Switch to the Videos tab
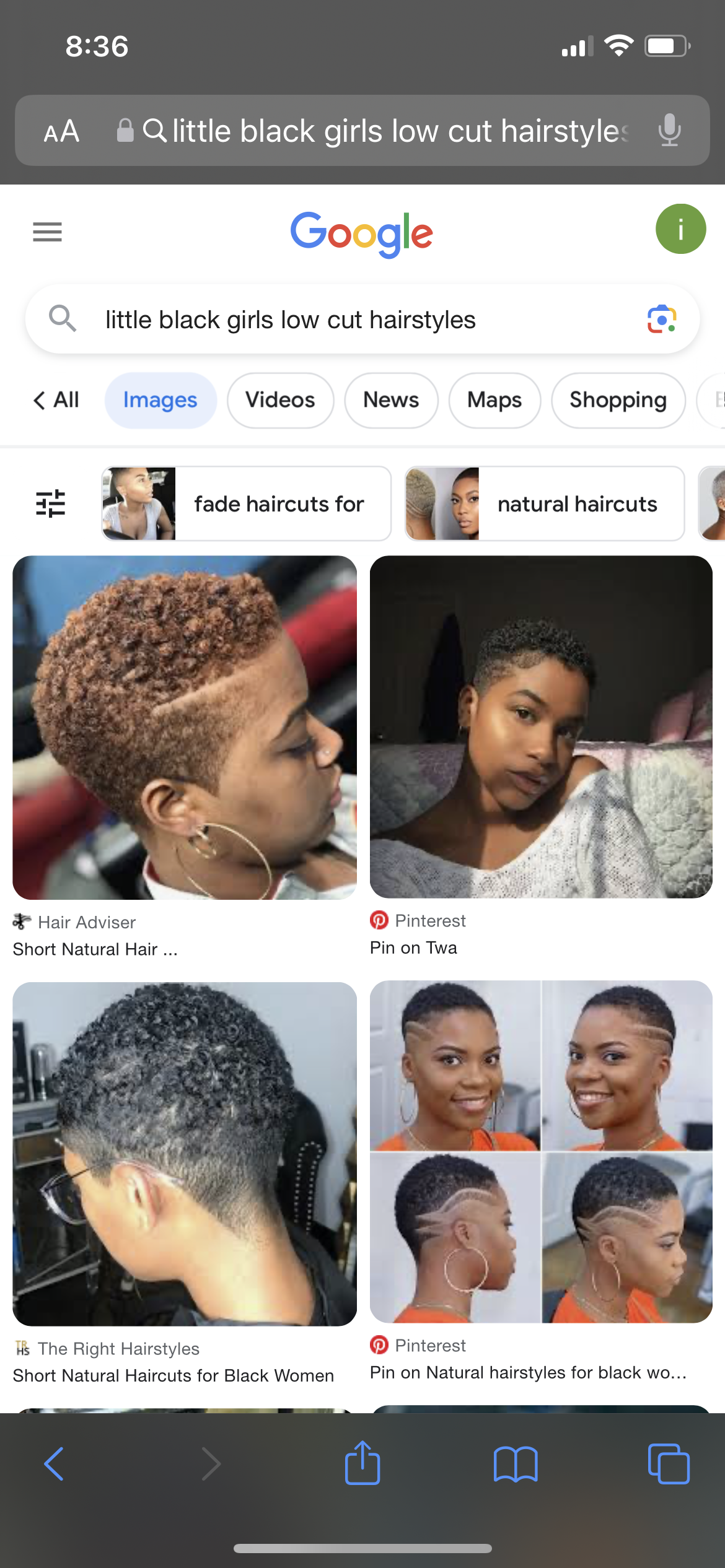 280,400
